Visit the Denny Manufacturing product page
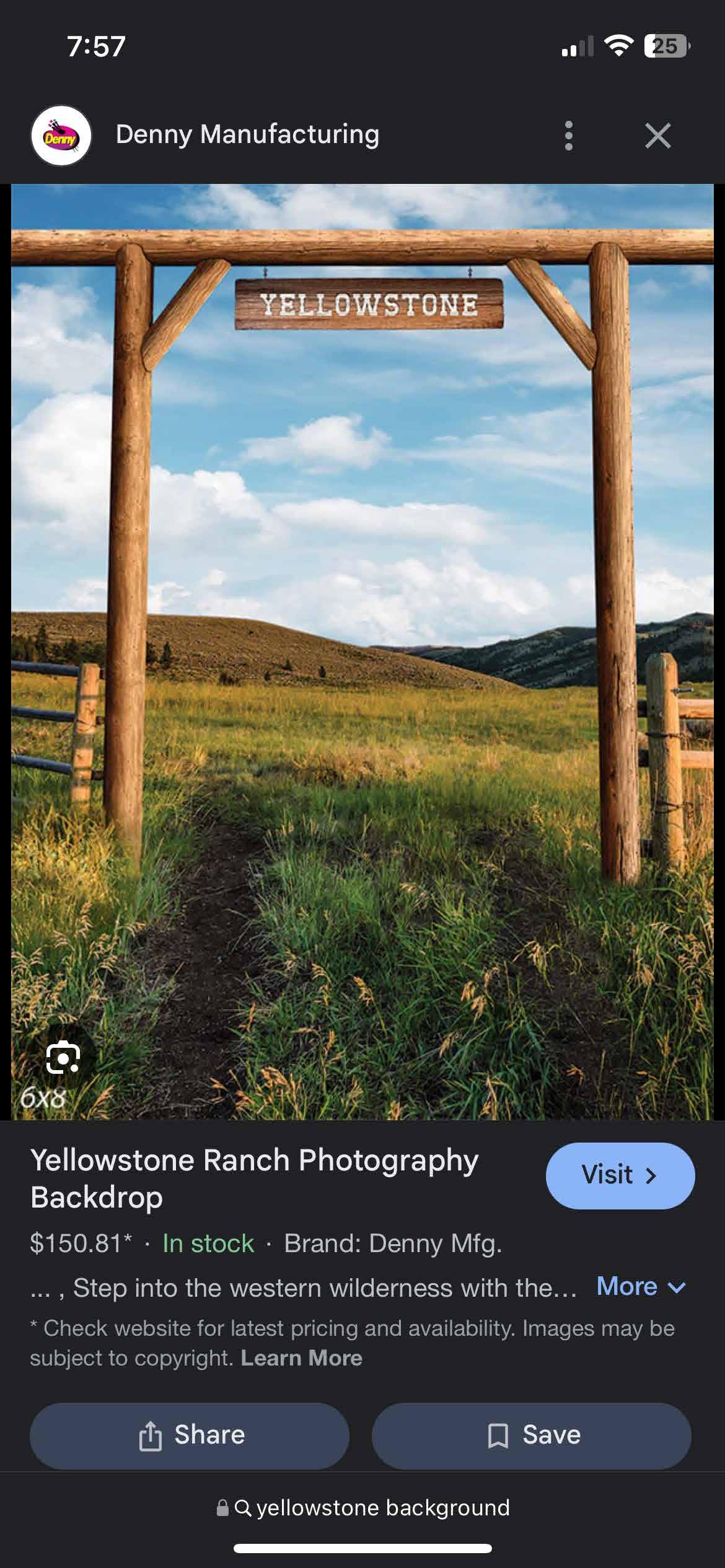This screenshot has height=1568, width=725. click(620, 1175)
